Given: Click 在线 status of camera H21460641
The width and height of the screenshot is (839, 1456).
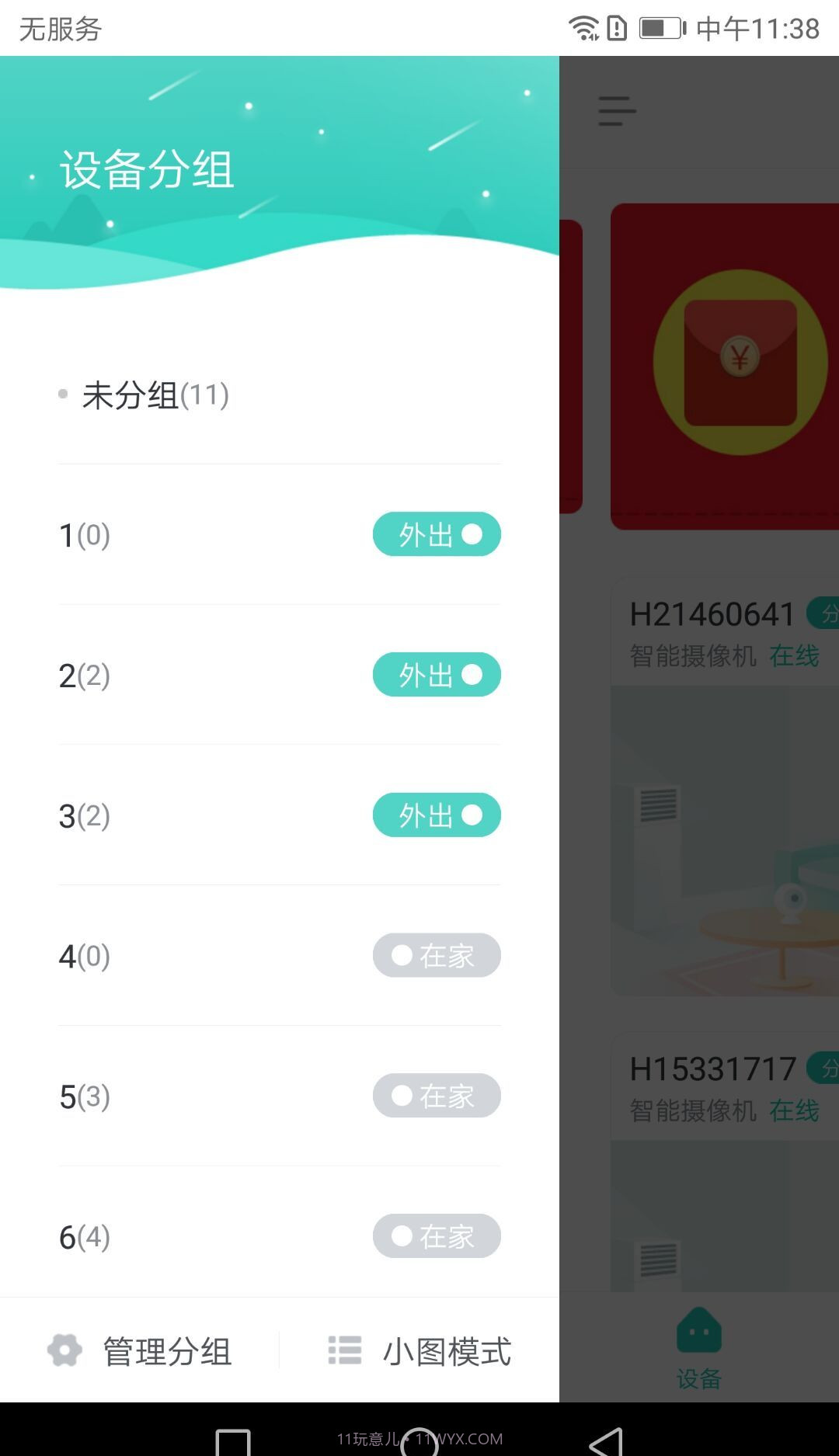Looking at the screenshot, I should 793,655.
